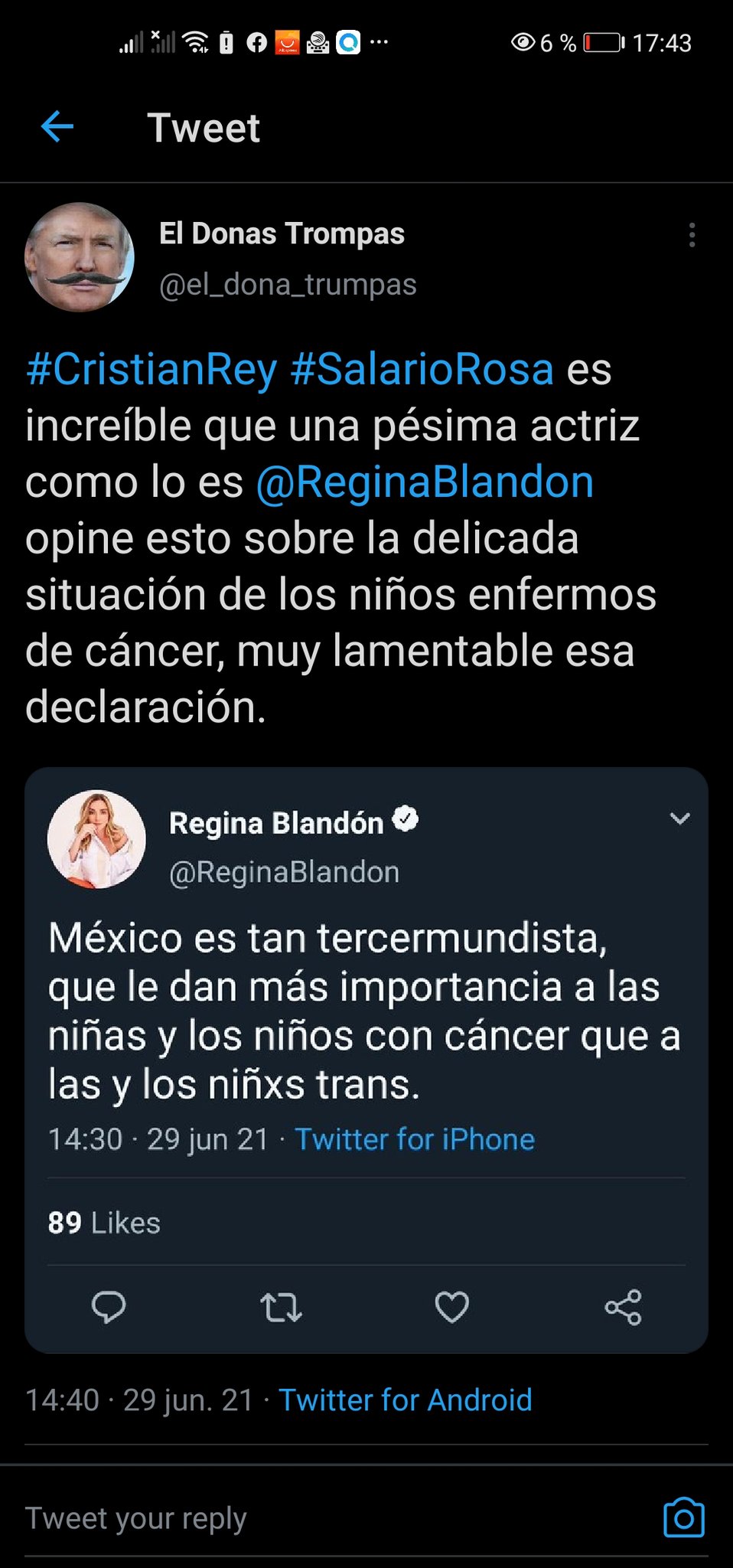The image size is (733, 1568).
Task: Open the #SalarioRosa hashtag
Action: tap(422, 369)
